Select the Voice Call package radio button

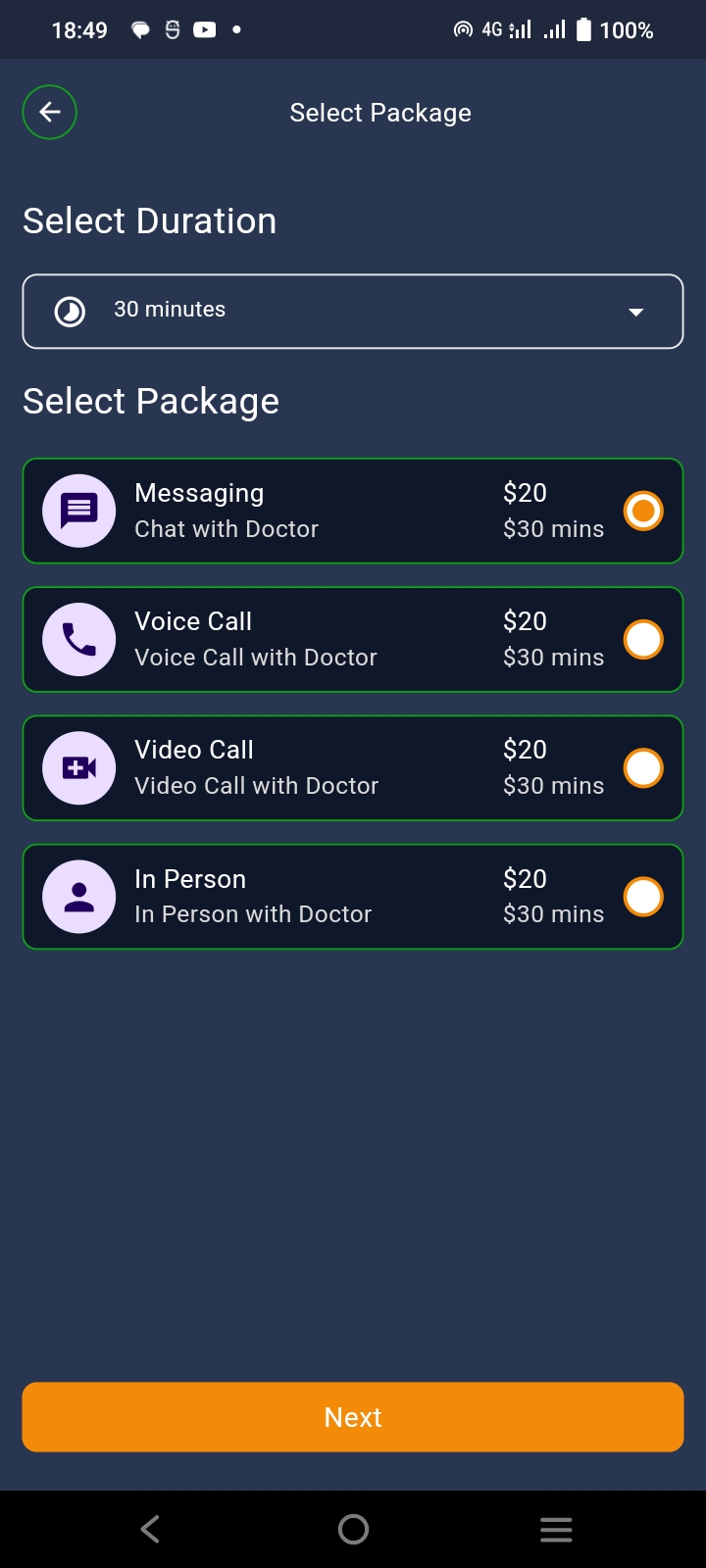tap(643, 639)
